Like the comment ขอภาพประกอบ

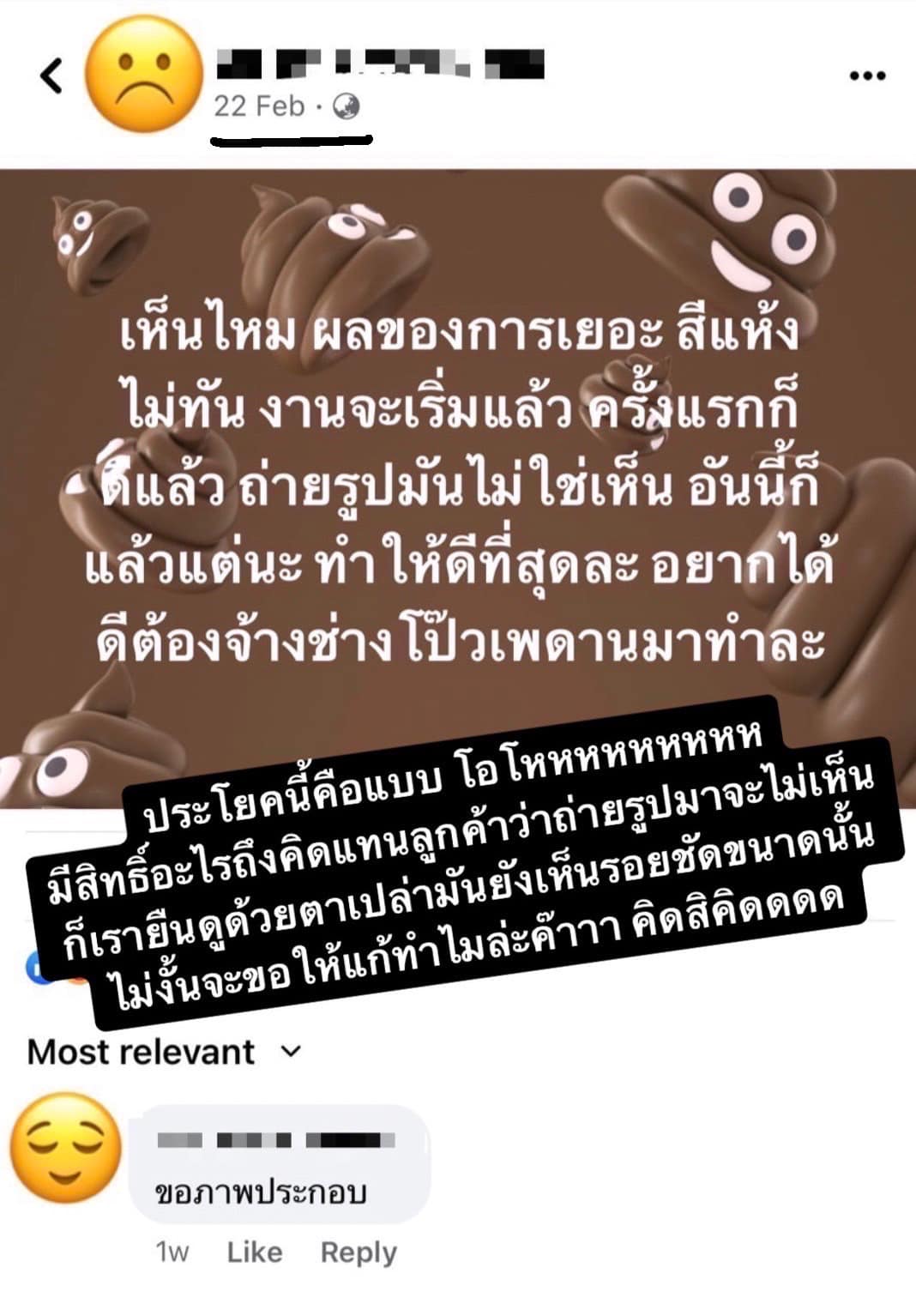254,1253
